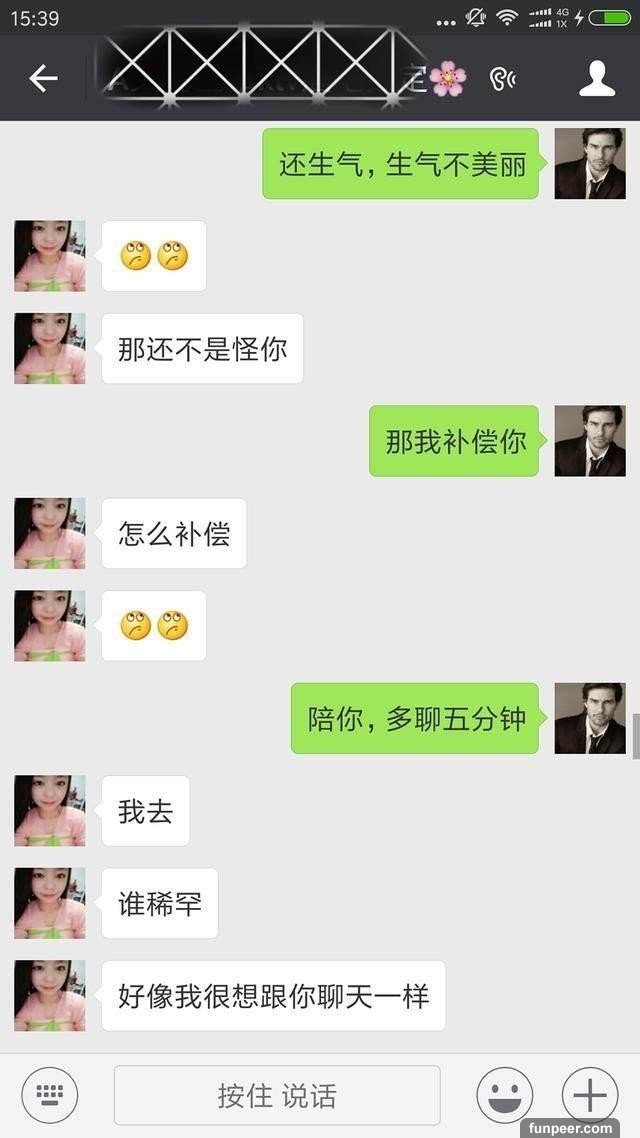This screenshot has width=640, height=1138.
Task: View profile from avatar beside 那我补偿你
Action: coord(590,441)
